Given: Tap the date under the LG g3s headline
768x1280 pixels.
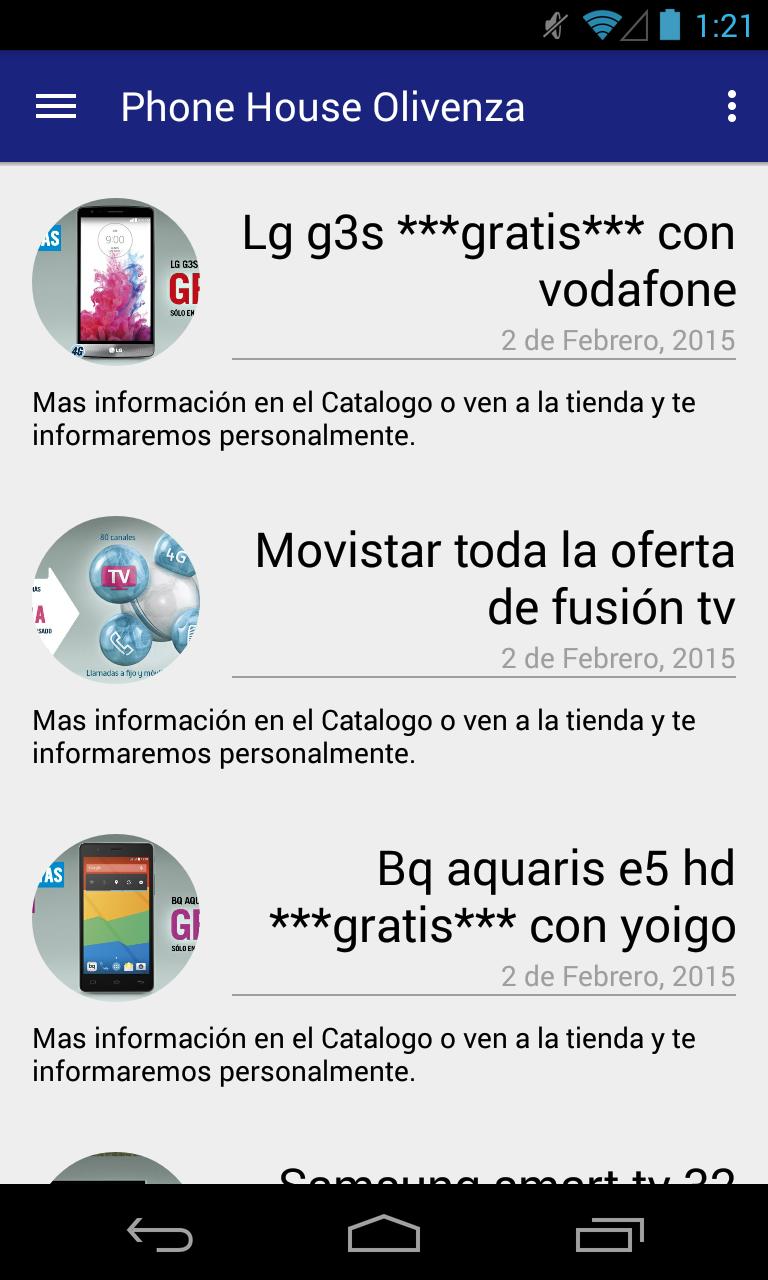Looking at the screenshot, I should [617, 340].
